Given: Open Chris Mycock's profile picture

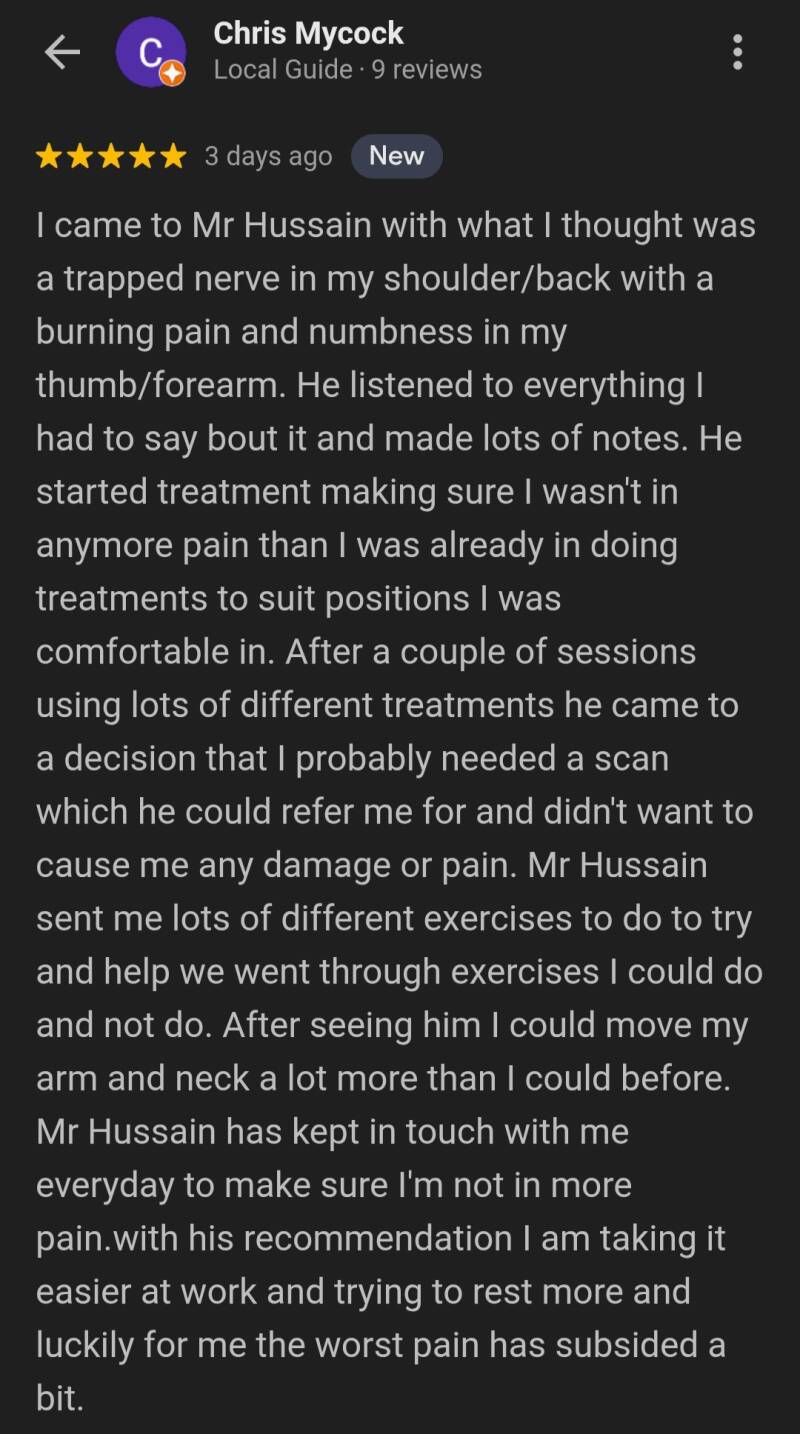Looking at the screenshot, I should (x=150, y=52).
